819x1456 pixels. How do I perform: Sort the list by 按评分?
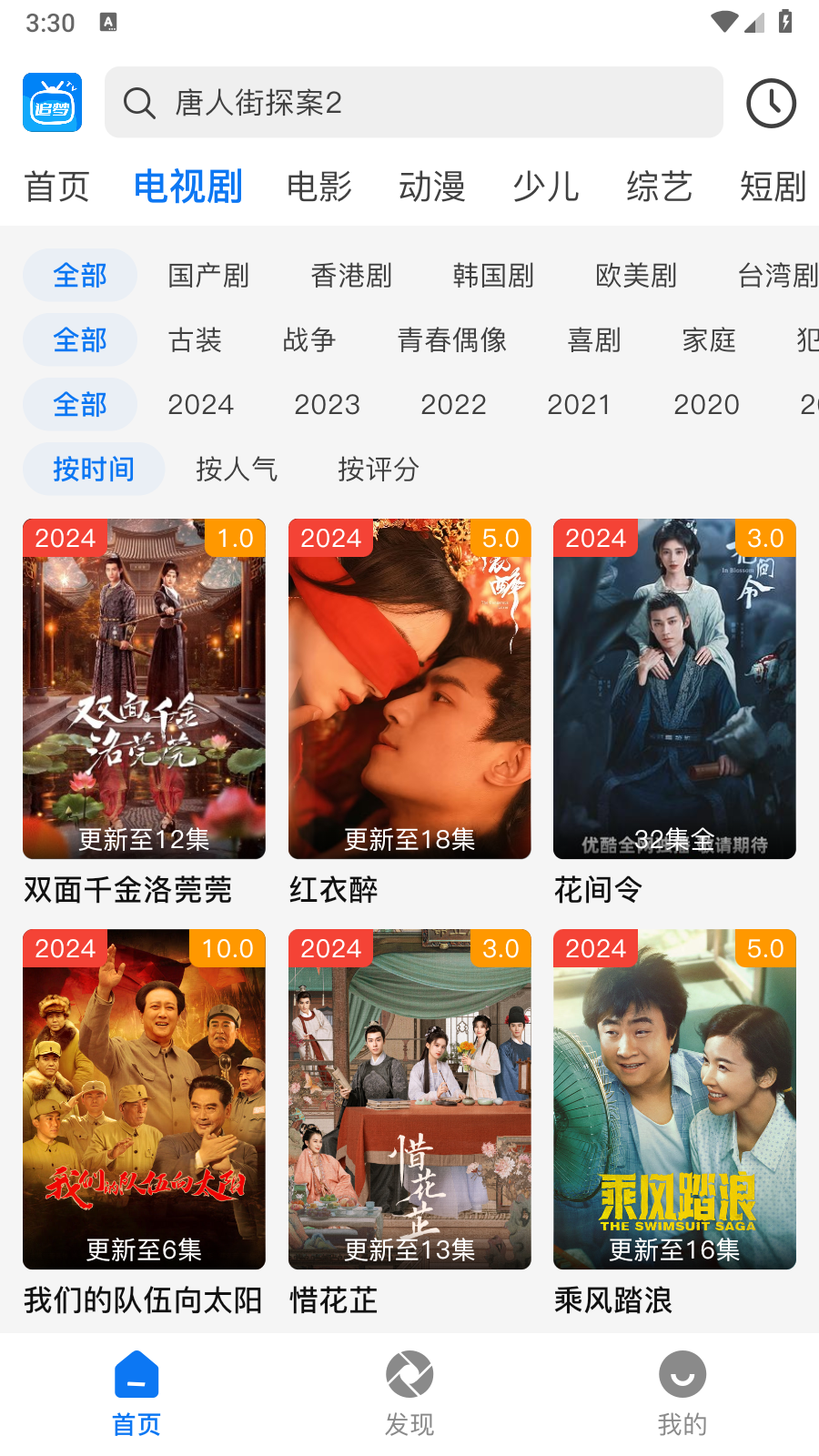point(378,469)
